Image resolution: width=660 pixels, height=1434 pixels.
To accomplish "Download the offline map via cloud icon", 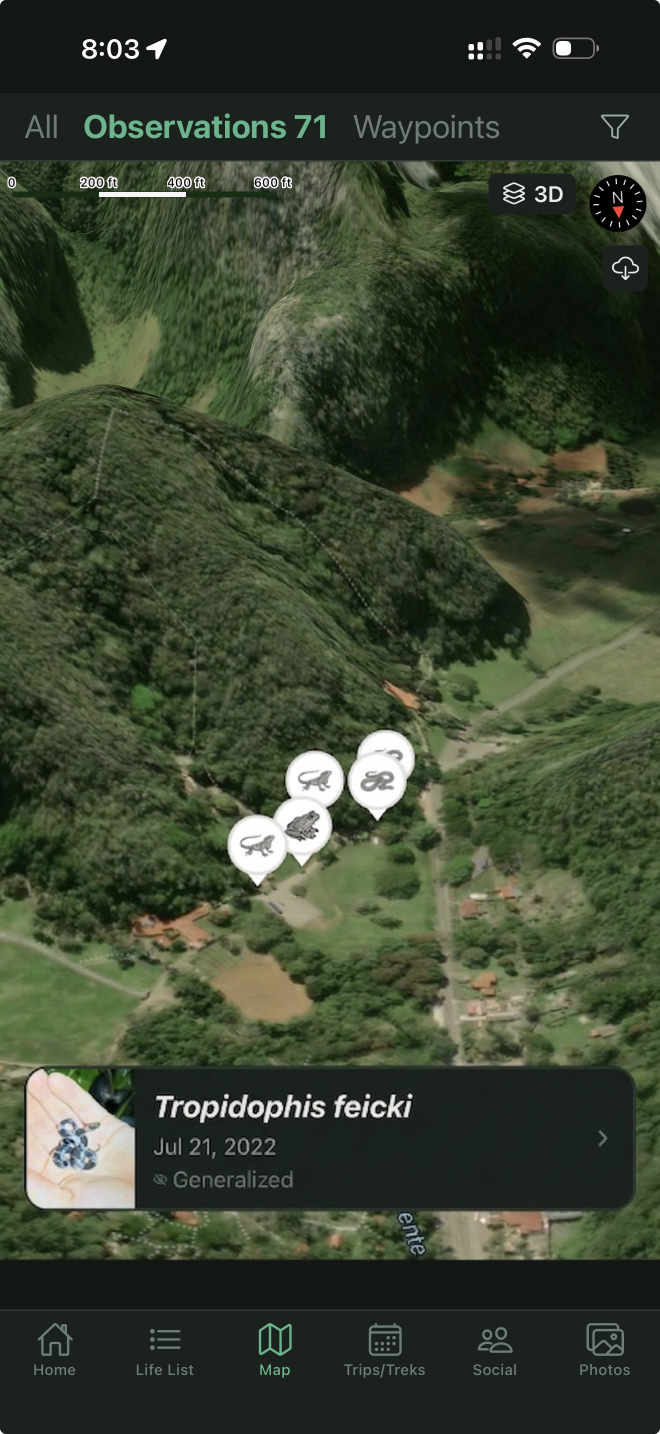I will coord(625,268).
